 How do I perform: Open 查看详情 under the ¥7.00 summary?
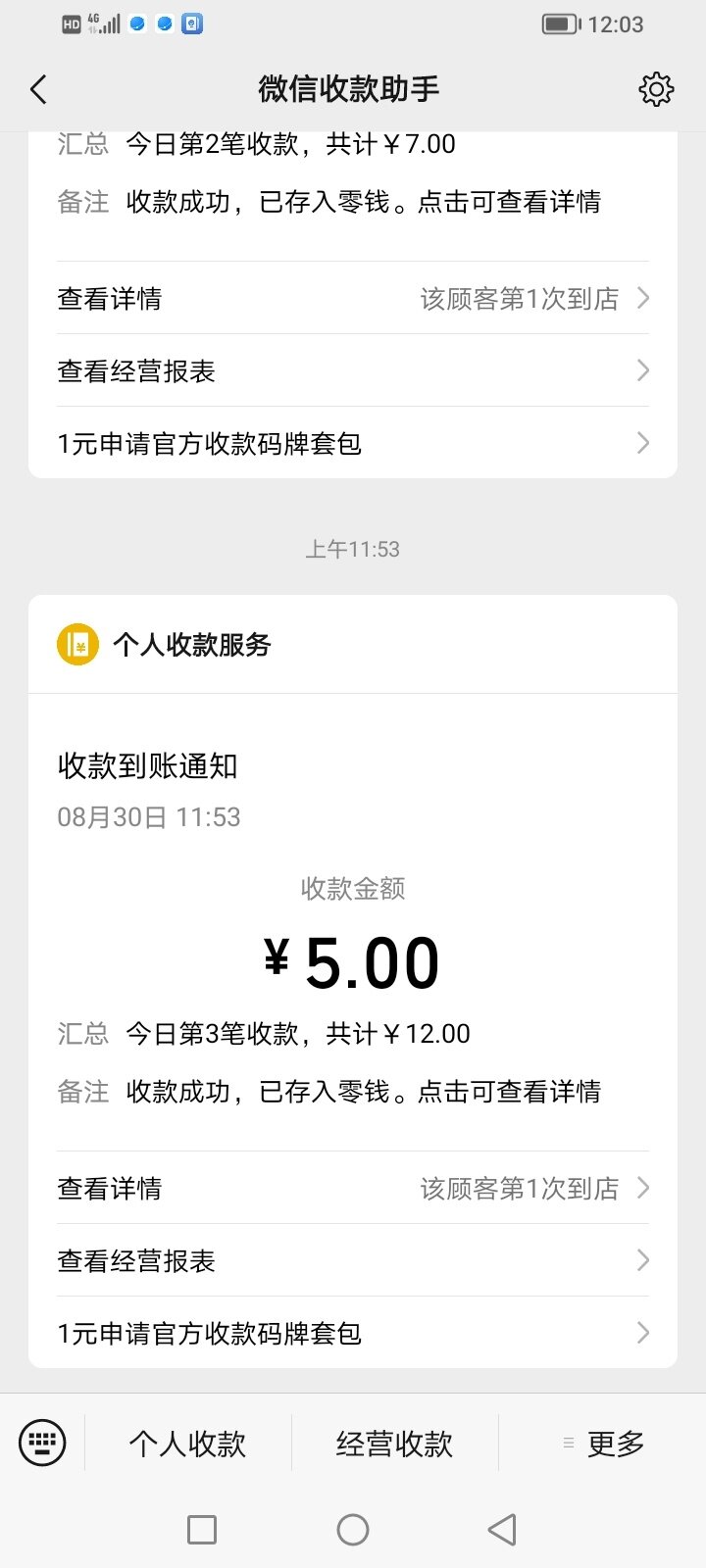pyautogui.click(x=353, y=298)
